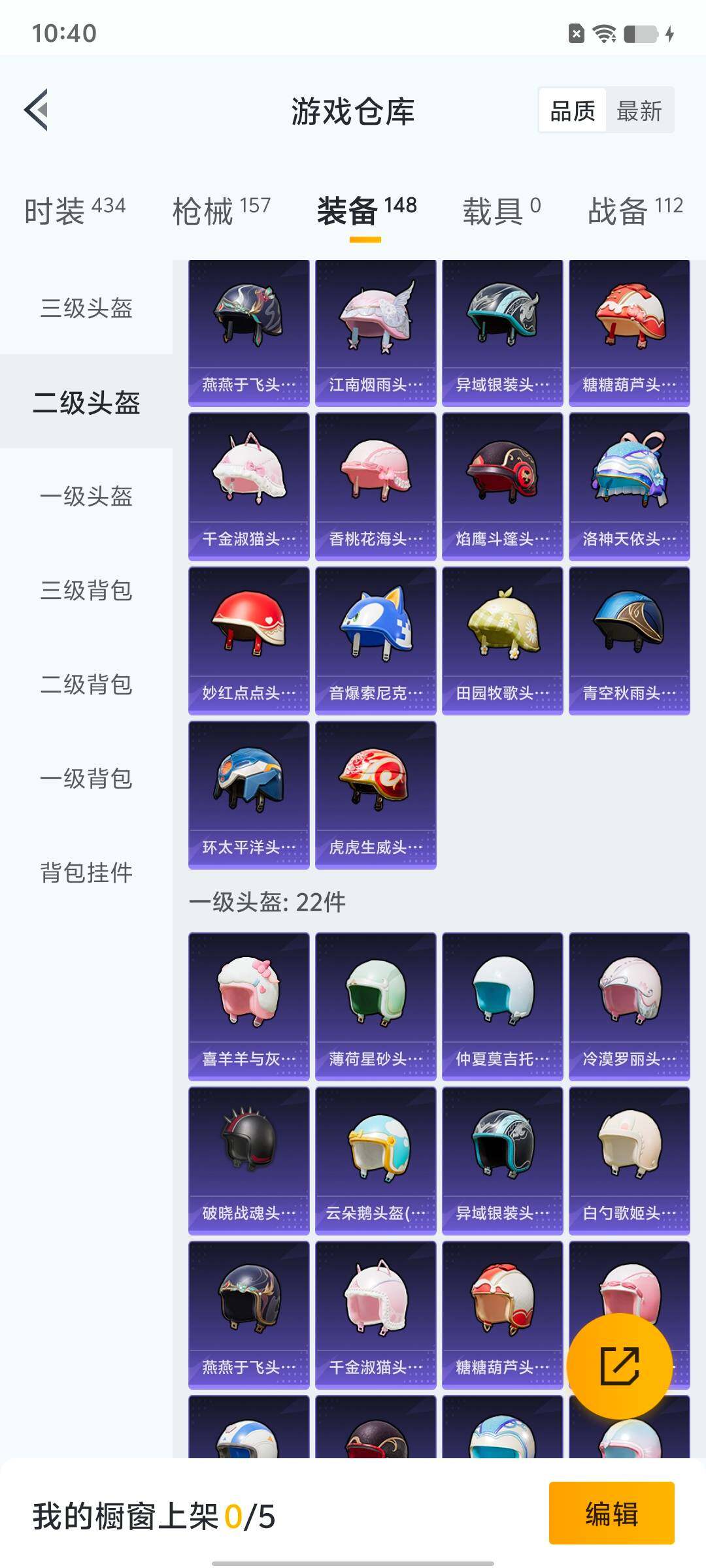Jump to the 三级背包 category

tap(86, 590)
